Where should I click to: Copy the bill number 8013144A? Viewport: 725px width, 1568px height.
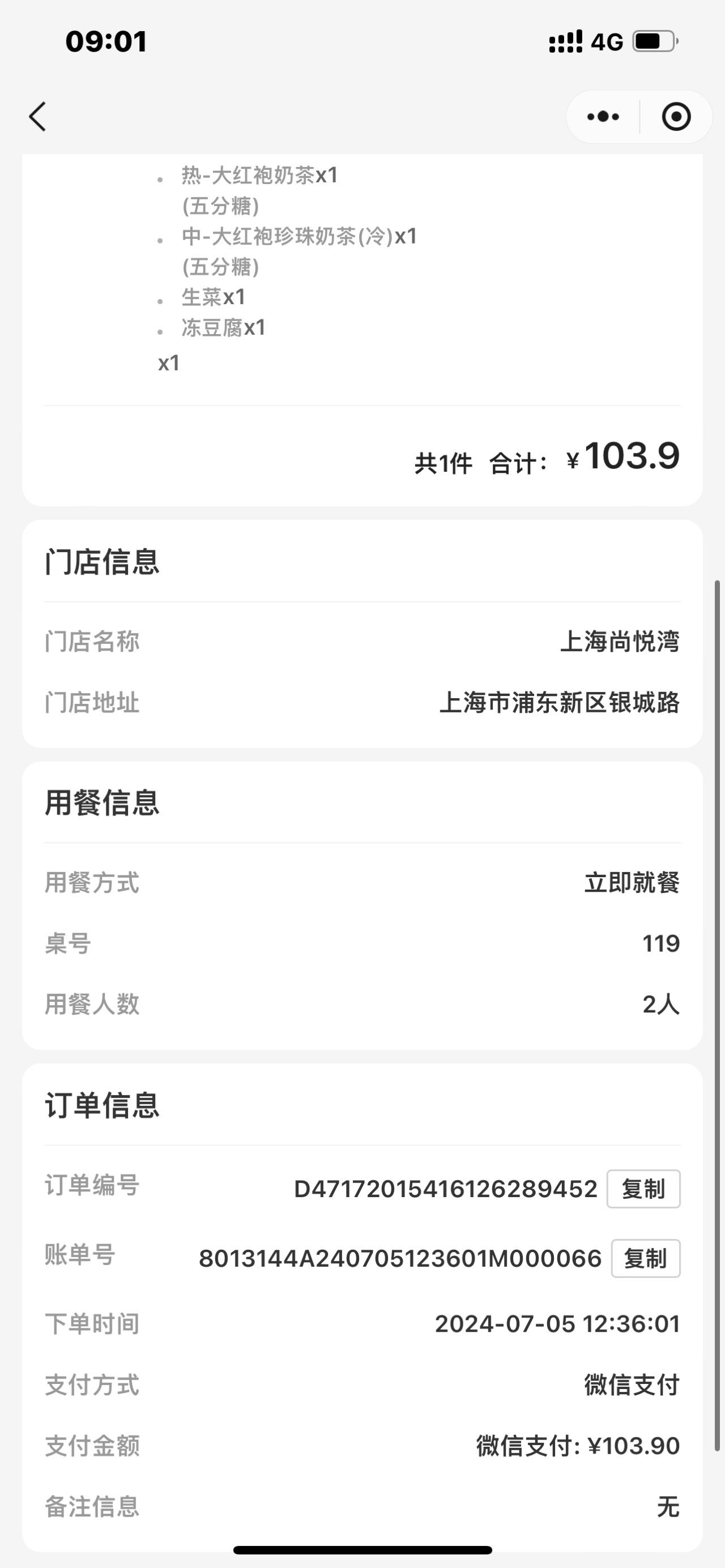646,1258
